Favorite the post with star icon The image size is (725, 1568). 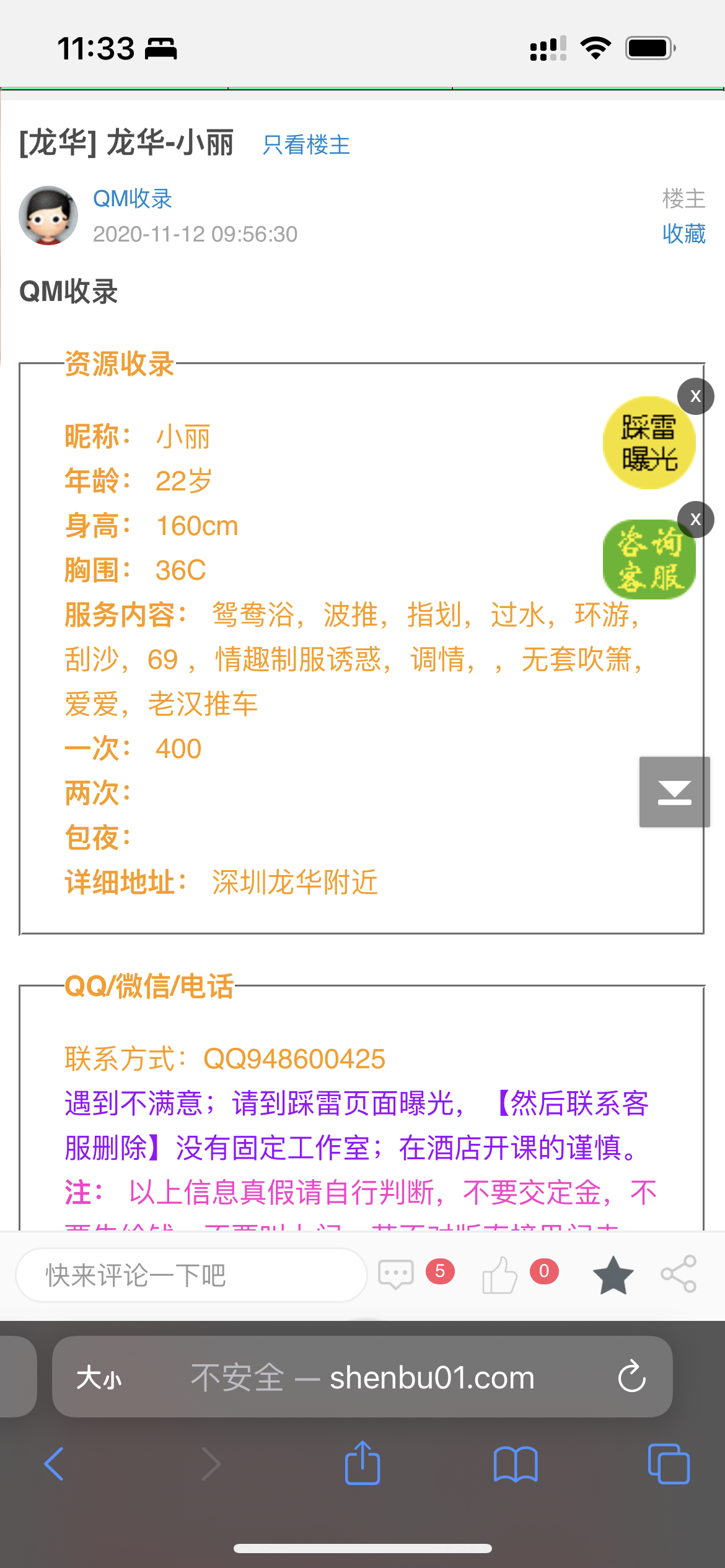613,1275
